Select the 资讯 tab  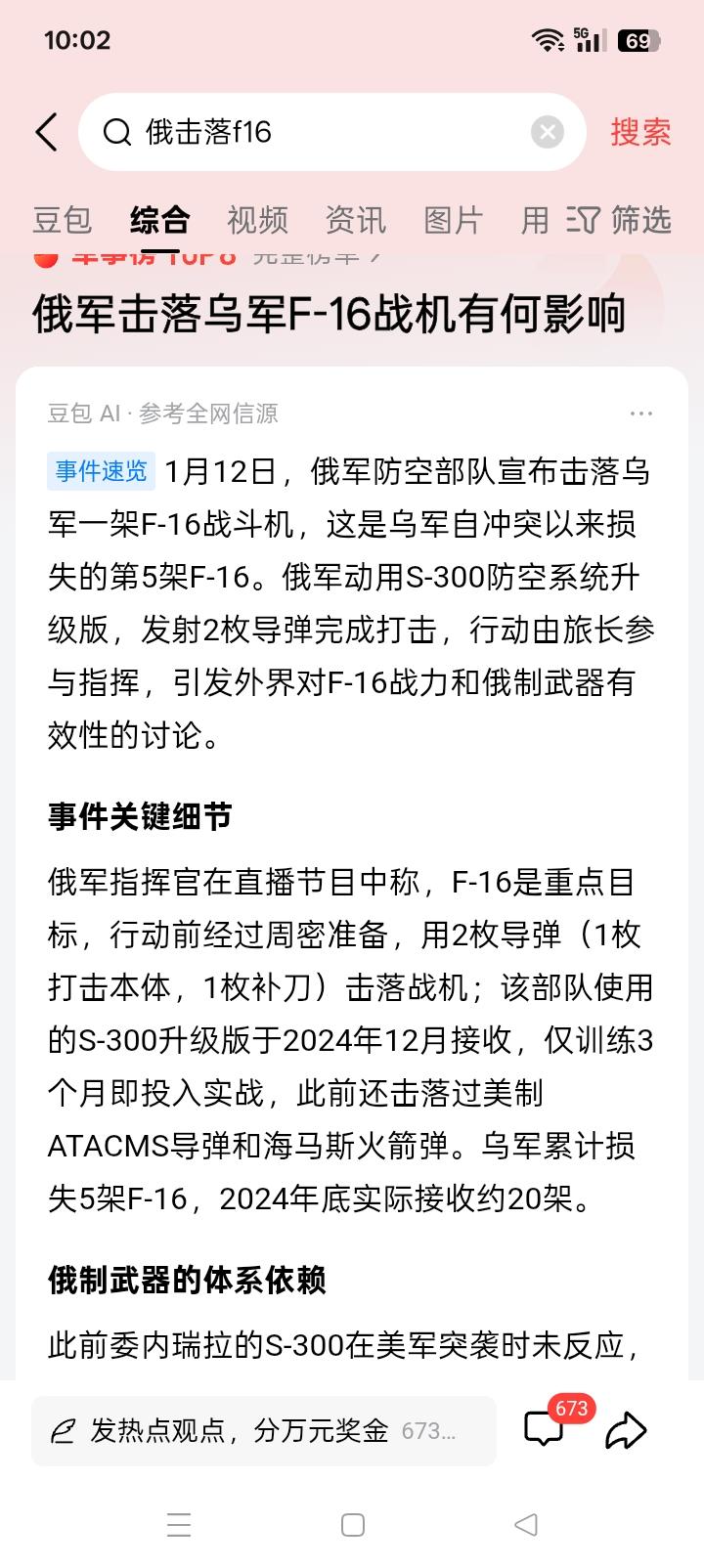(356, 221)
